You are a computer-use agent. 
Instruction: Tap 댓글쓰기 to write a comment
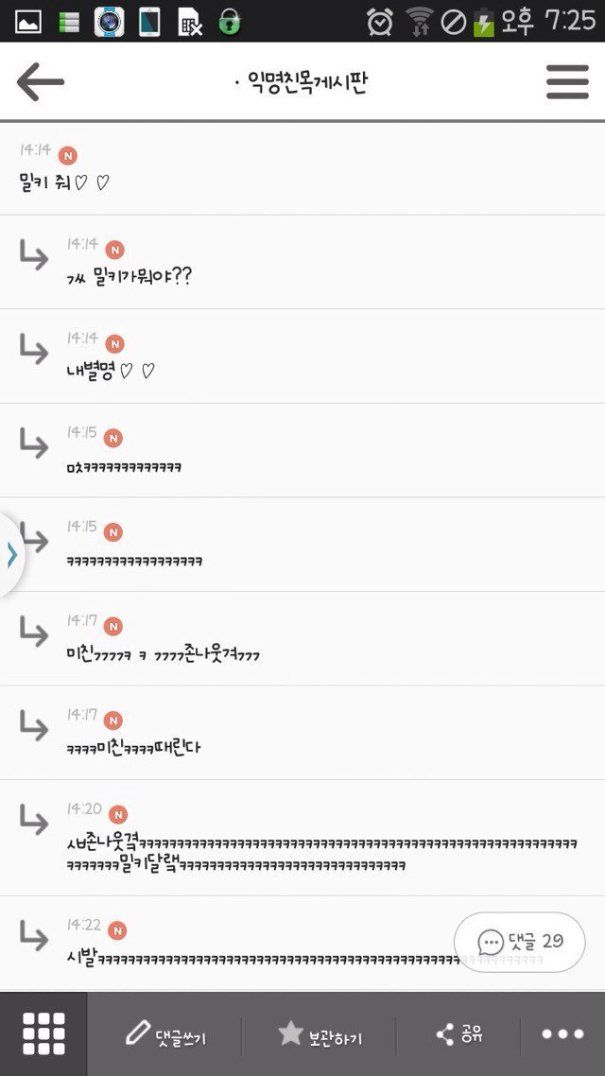click(x=166, y=1035)
